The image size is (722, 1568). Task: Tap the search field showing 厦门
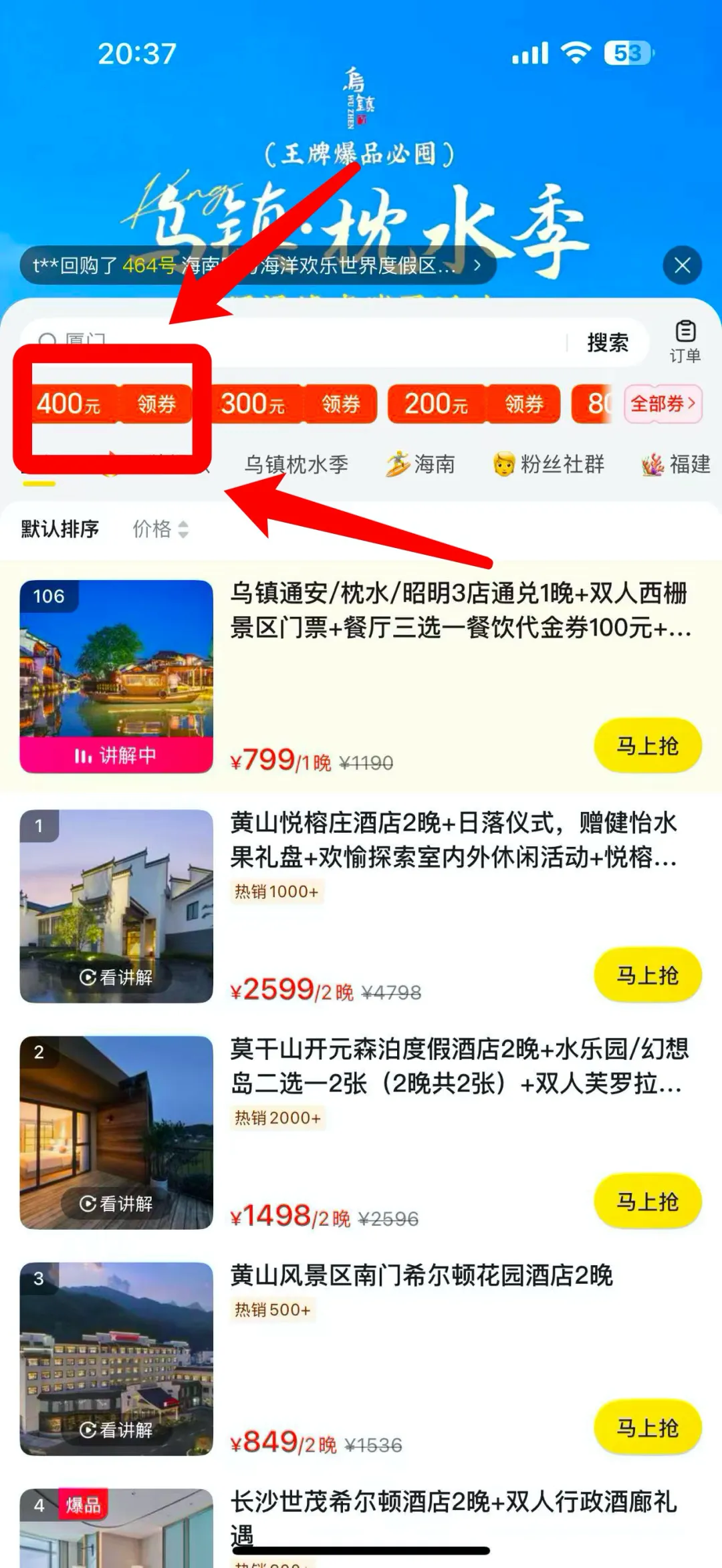pyautogui.click(x=294, y=342)
